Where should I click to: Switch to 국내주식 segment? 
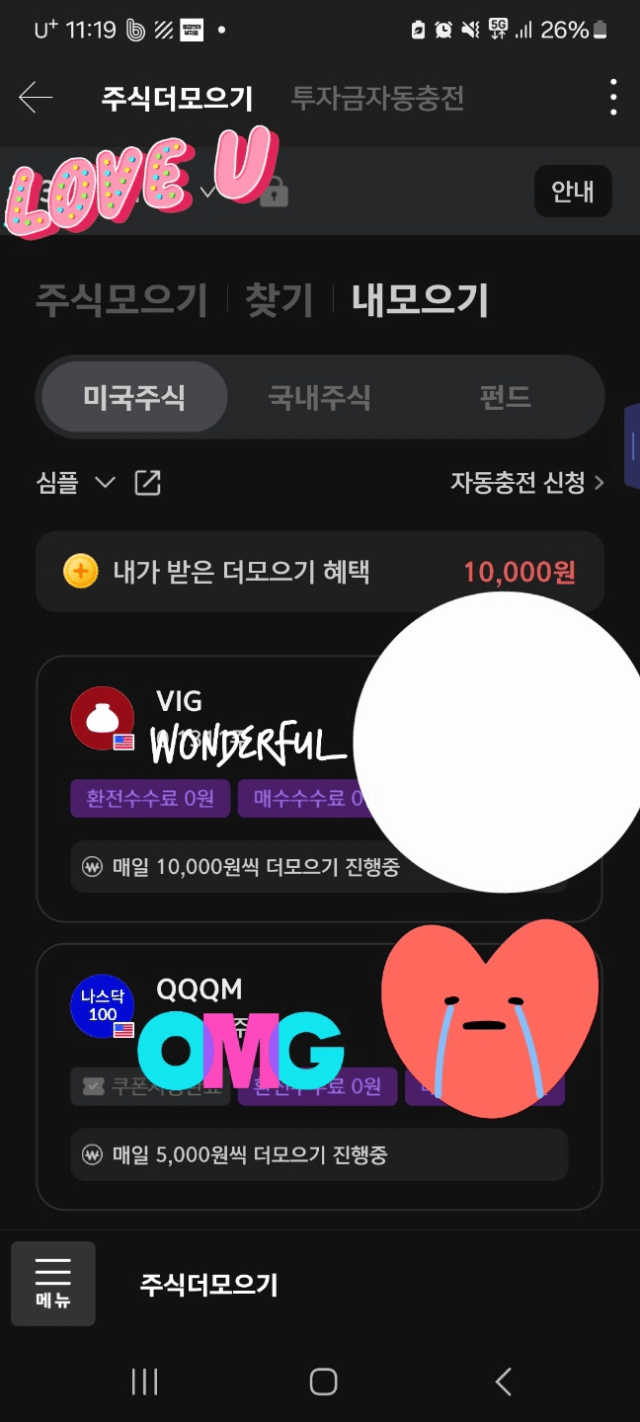[x=320, y=397]
